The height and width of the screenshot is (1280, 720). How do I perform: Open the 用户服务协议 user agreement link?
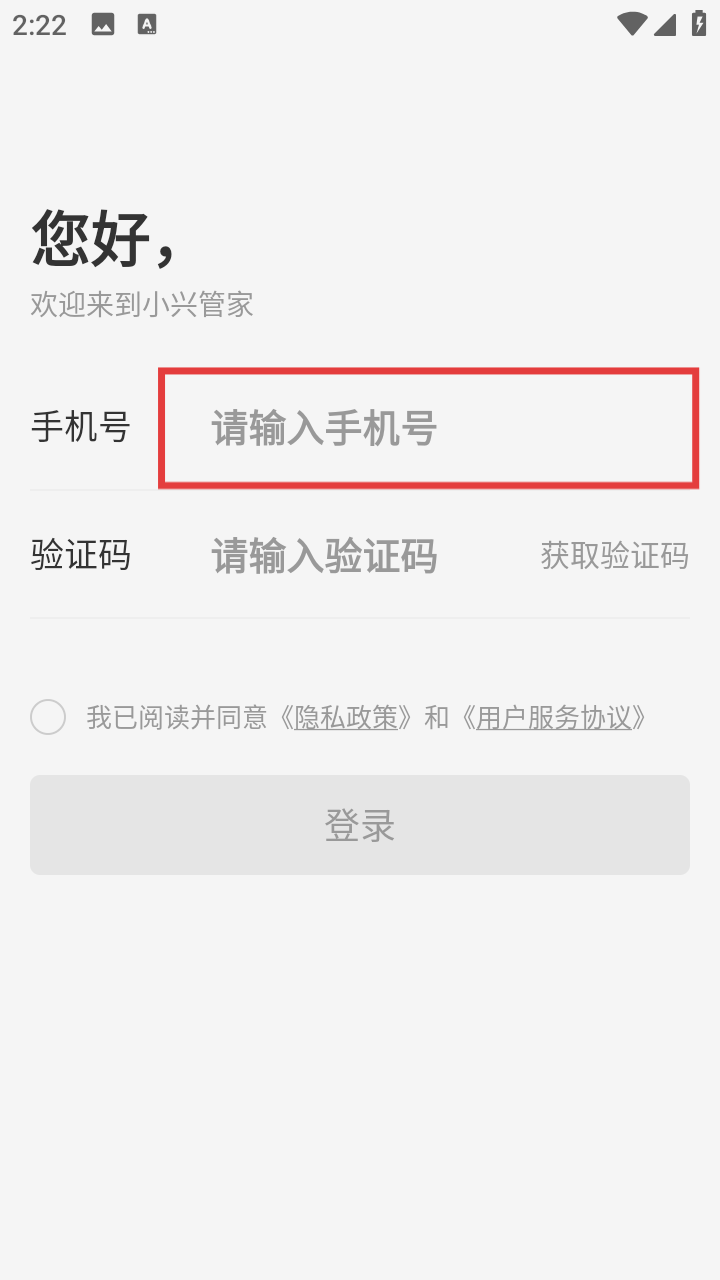pyautogui.click(x=554, y=718)
